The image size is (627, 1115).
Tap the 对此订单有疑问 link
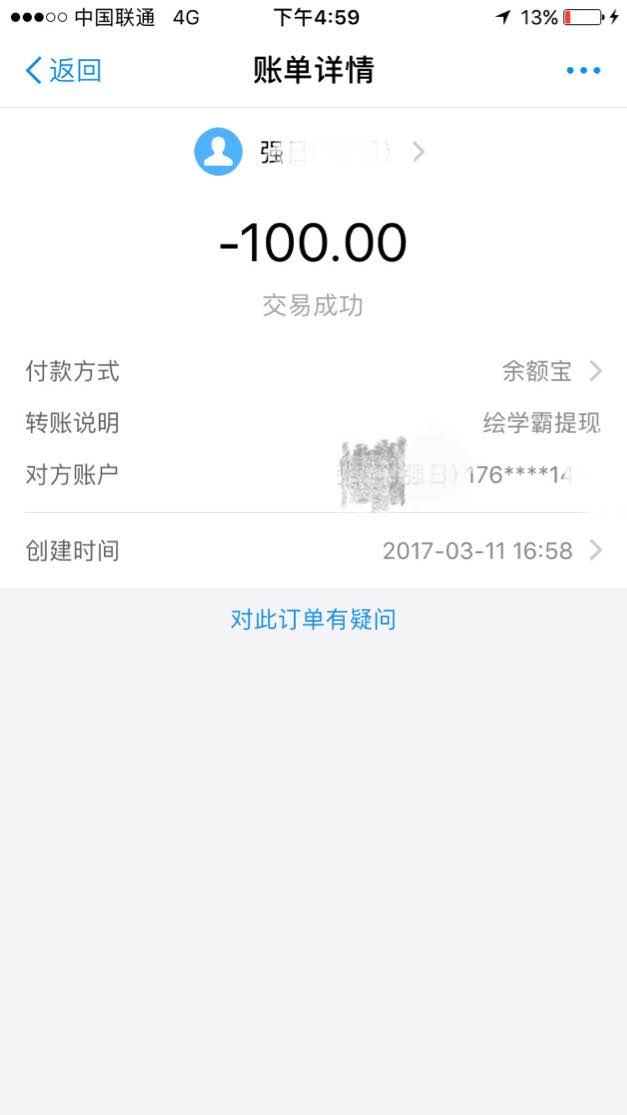pyautogui.click(x=313, y=620)
